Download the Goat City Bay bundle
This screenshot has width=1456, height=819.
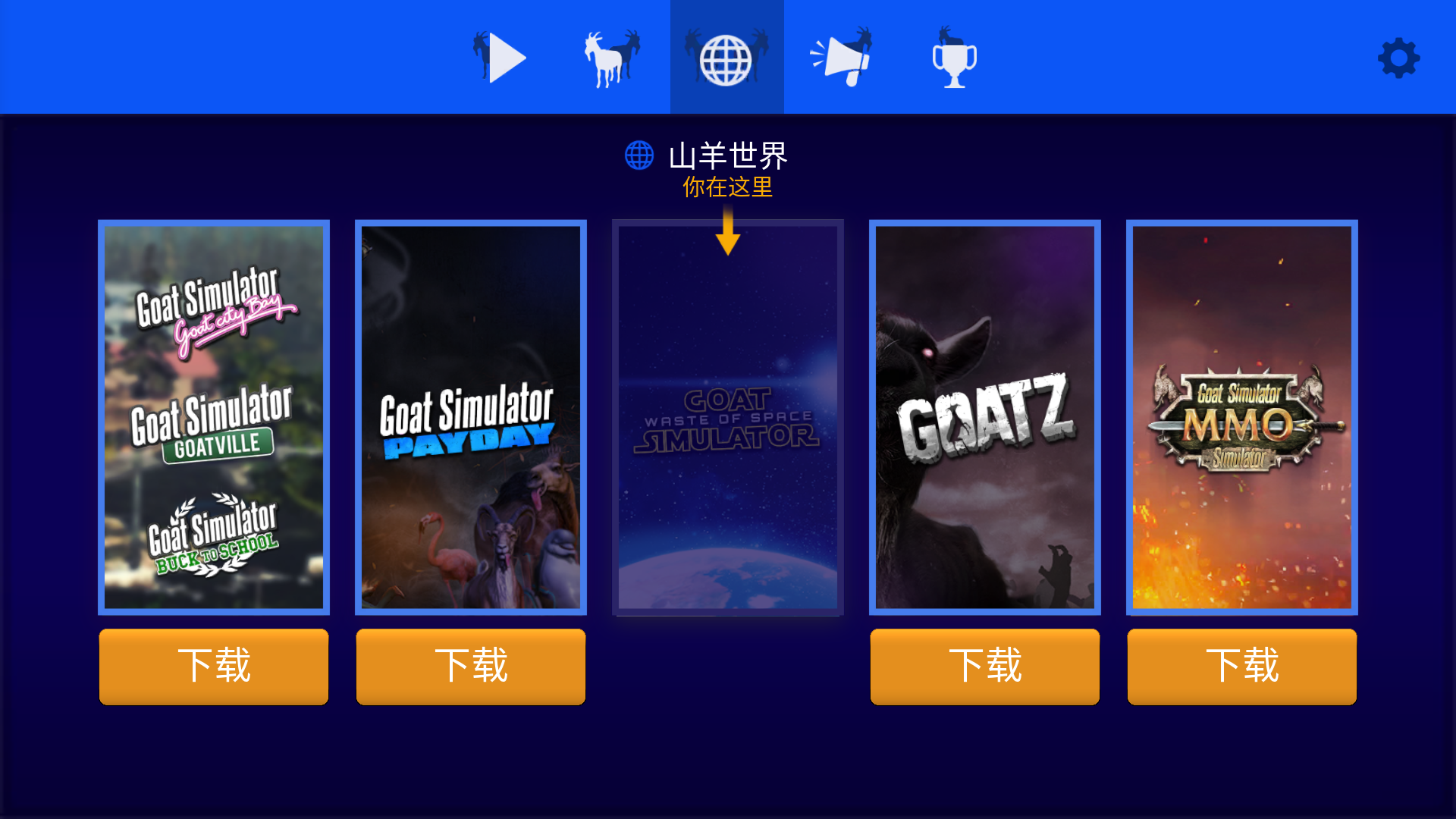point(214,667)
